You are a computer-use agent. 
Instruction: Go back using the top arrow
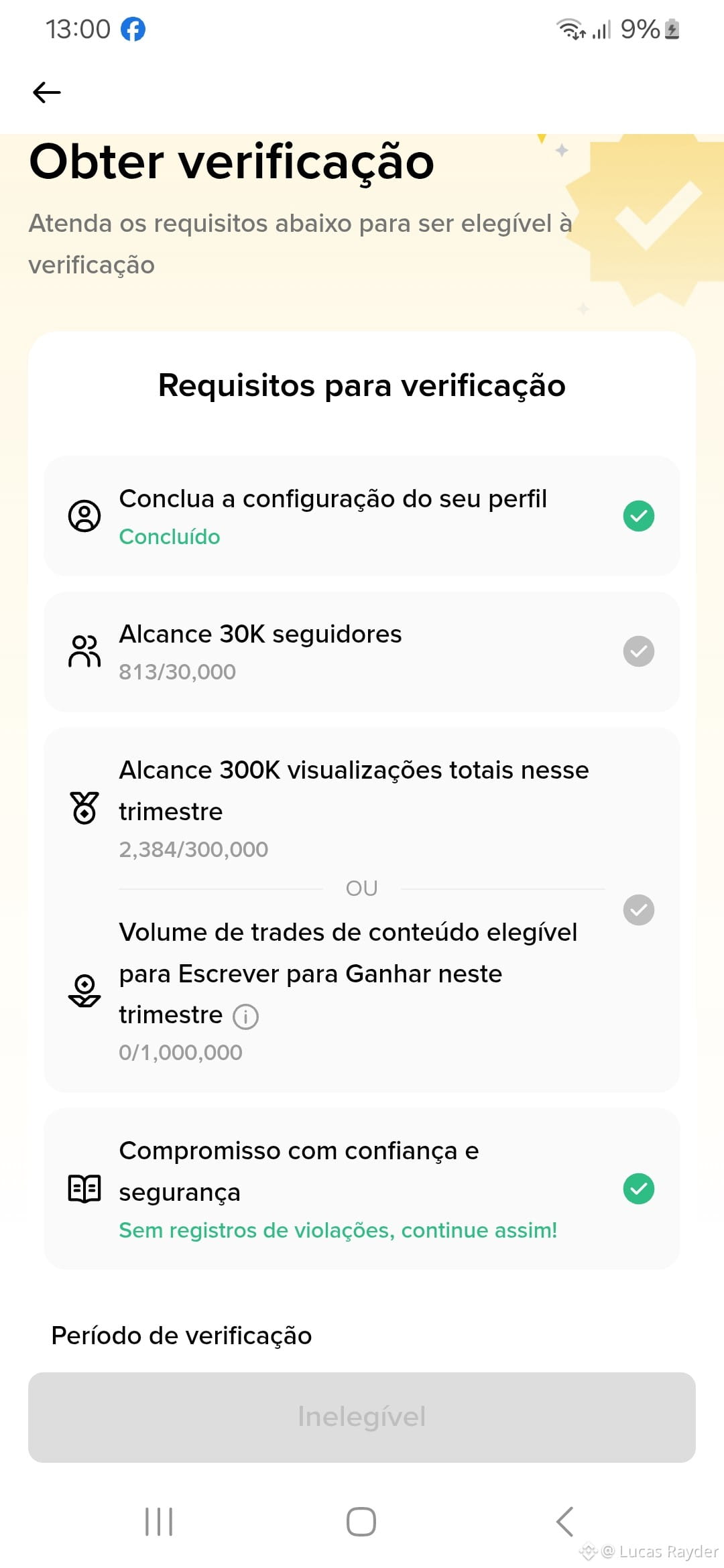[47, 92]
